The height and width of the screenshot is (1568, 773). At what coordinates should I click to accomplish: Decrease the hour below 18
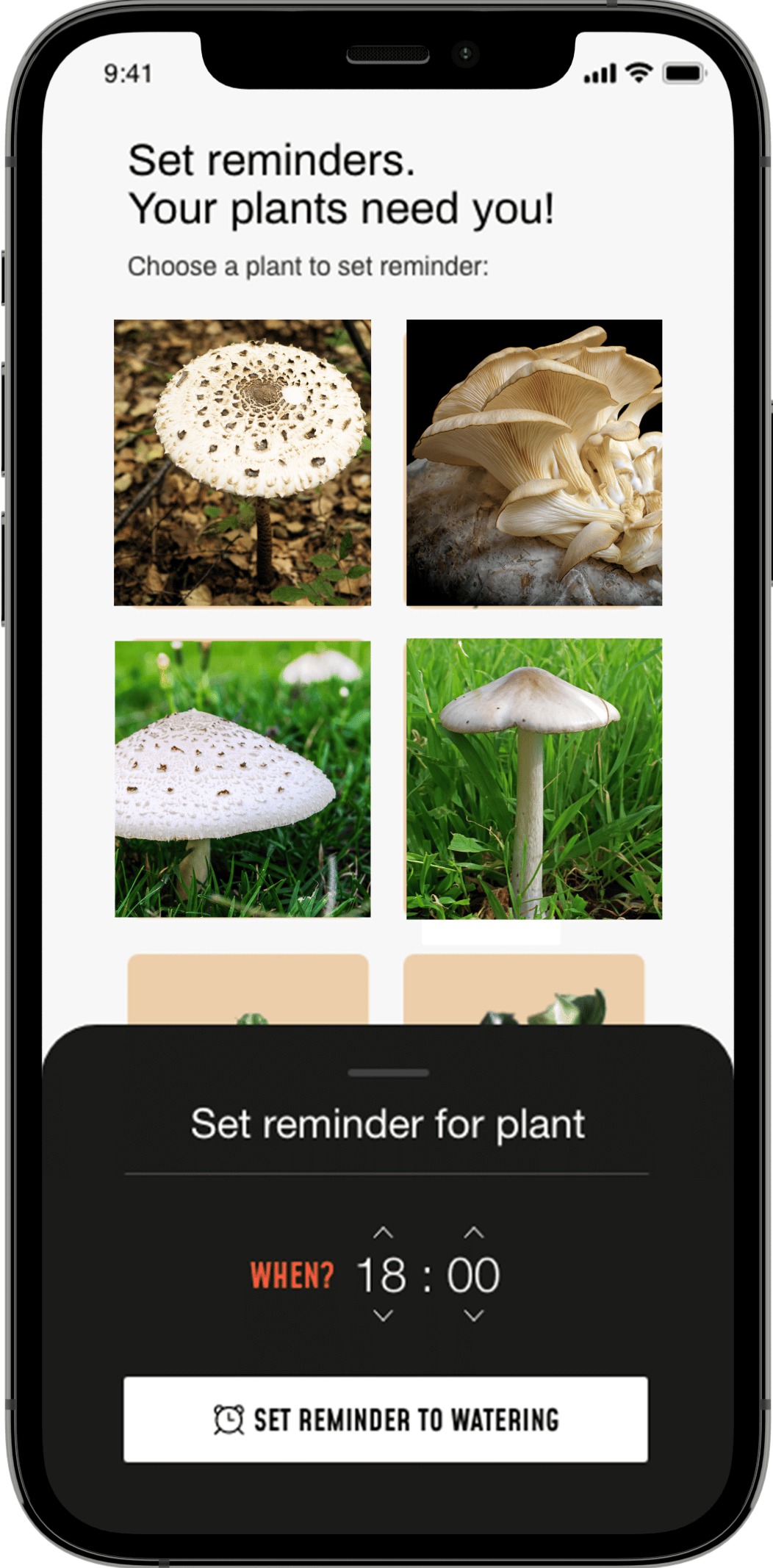[383, 1315]
